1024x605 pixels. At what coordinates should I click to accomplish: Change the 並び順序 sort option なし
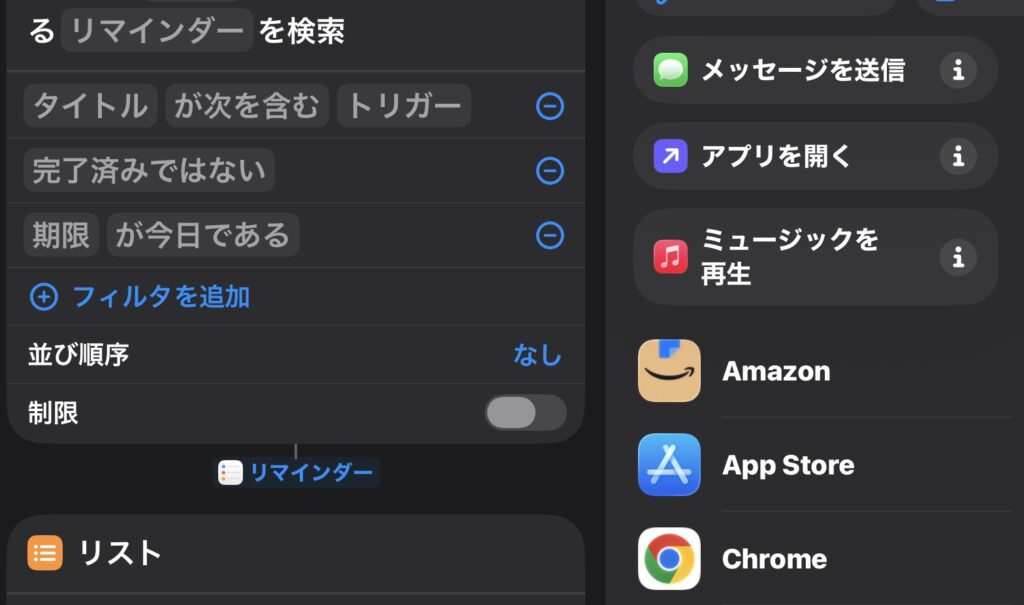point(537,354)
